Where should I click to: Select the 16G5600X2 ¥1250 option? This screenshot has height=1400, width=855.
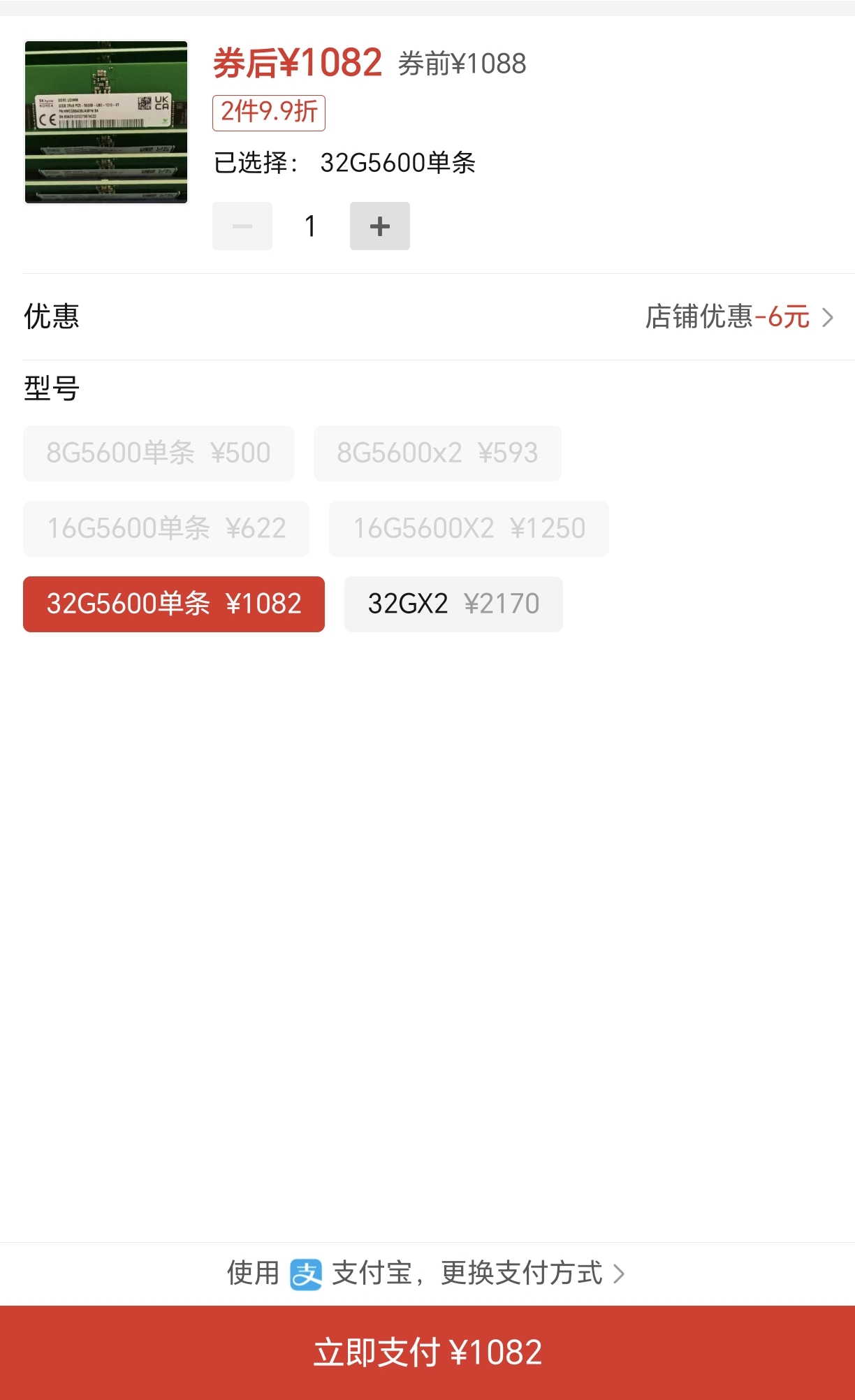point(469,528)
